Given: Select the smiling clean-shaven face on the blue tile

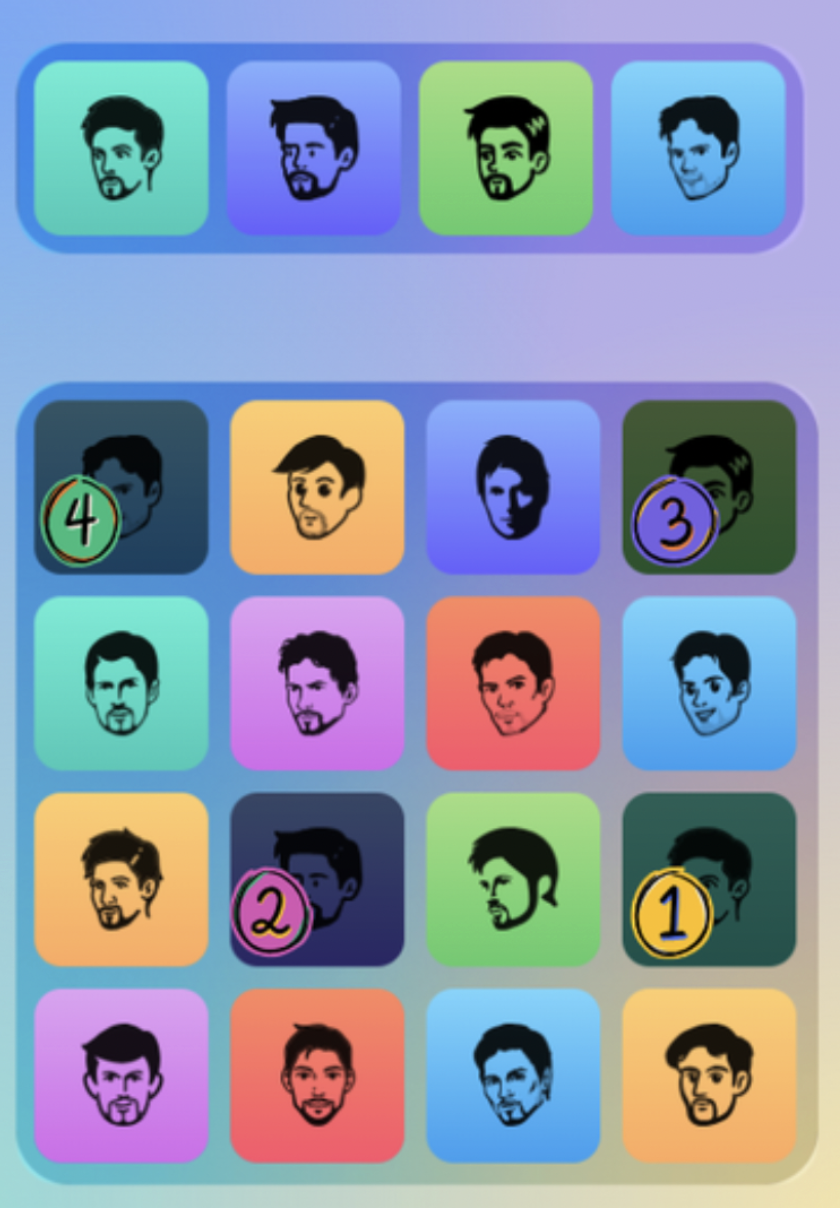Looking at the screenshot, I should click(x=709, y=683).
